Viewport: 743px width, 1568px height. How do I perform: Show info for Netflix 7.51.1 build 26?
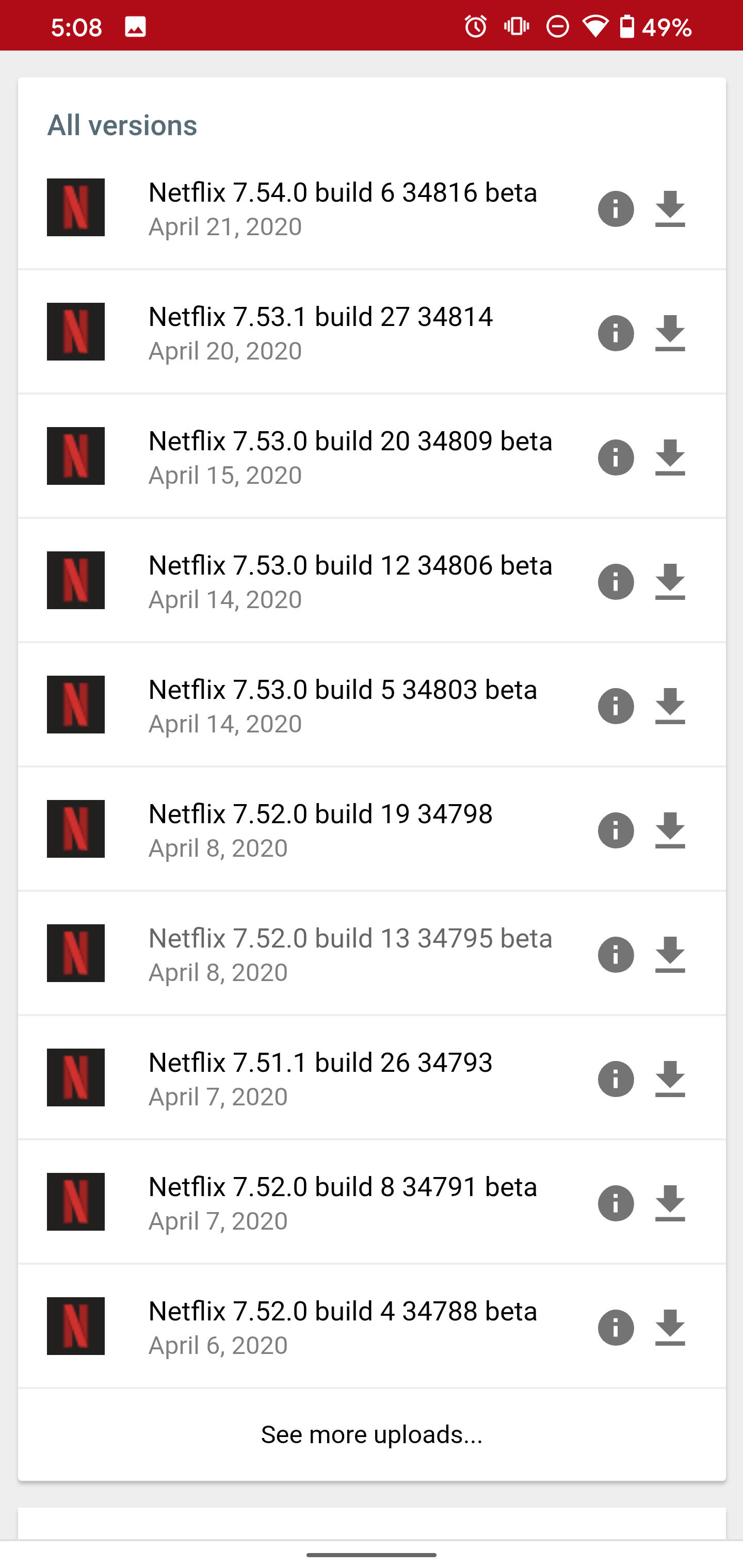(x=616, y=1079)
